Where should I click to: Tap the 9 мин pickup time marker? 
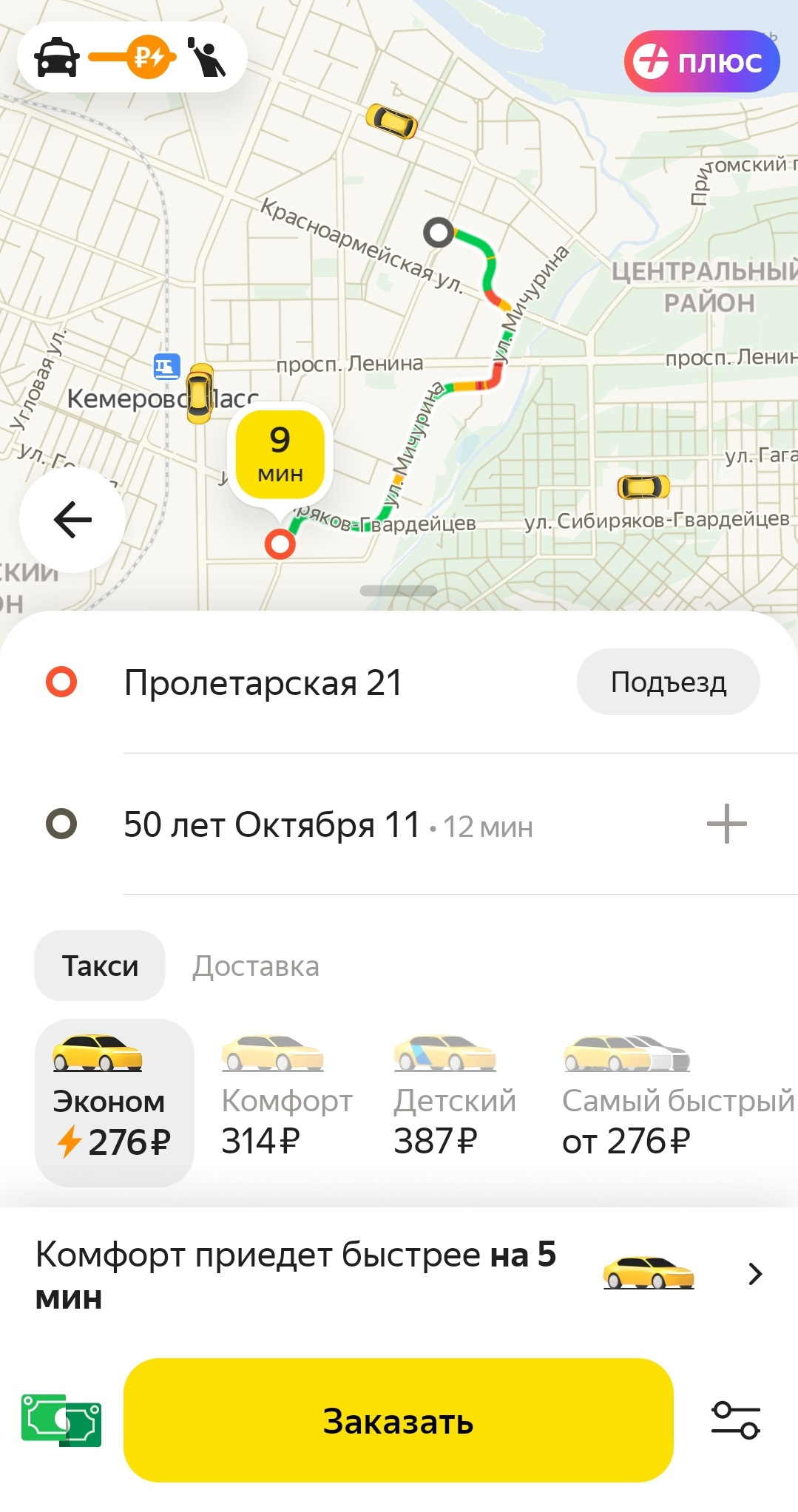tap(280, 454)
